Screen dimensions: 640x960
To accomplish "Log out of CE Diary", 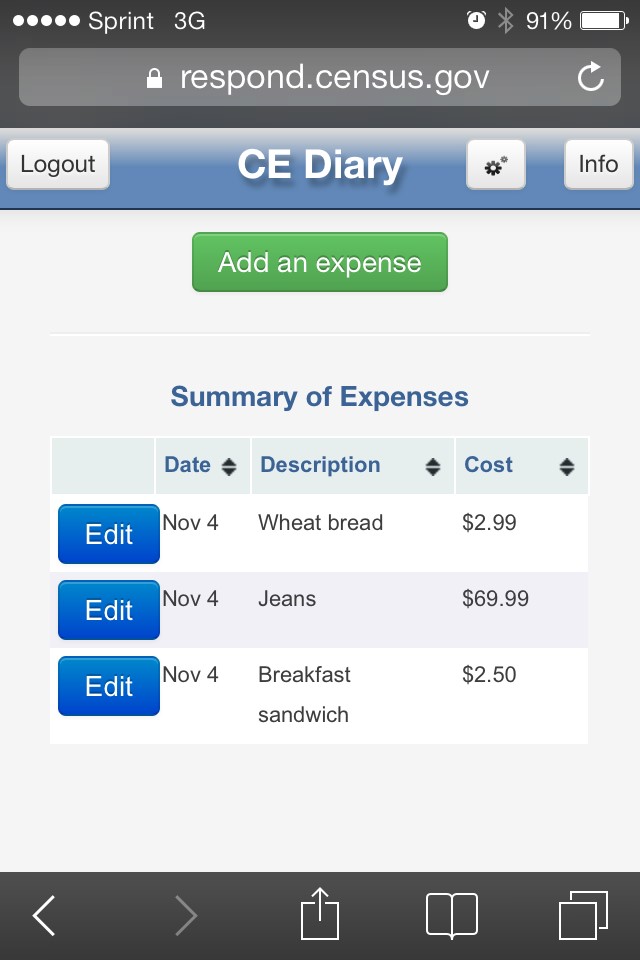I will pos(58,164).
